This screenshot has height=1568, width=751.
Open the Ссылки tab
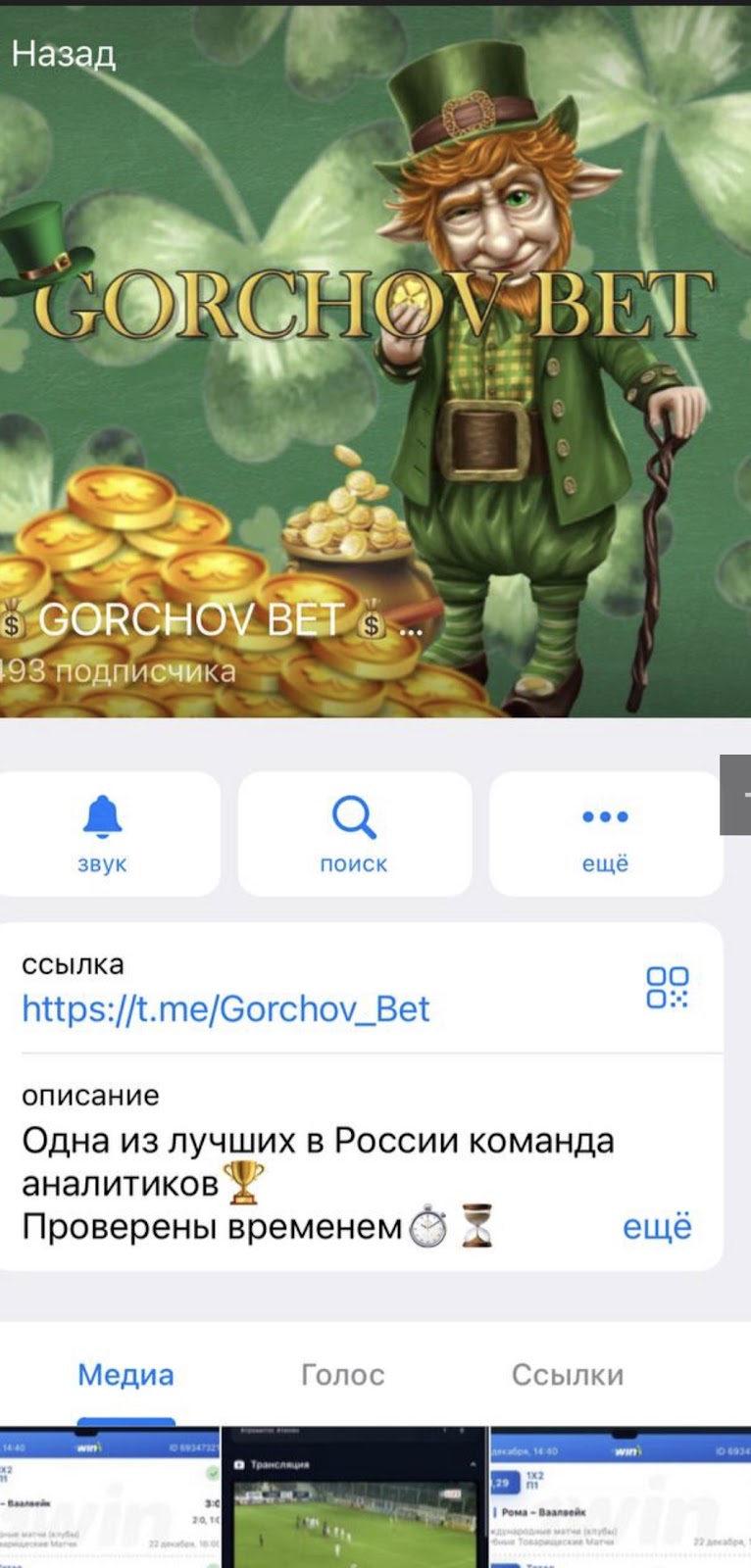tap(567, 1374)
